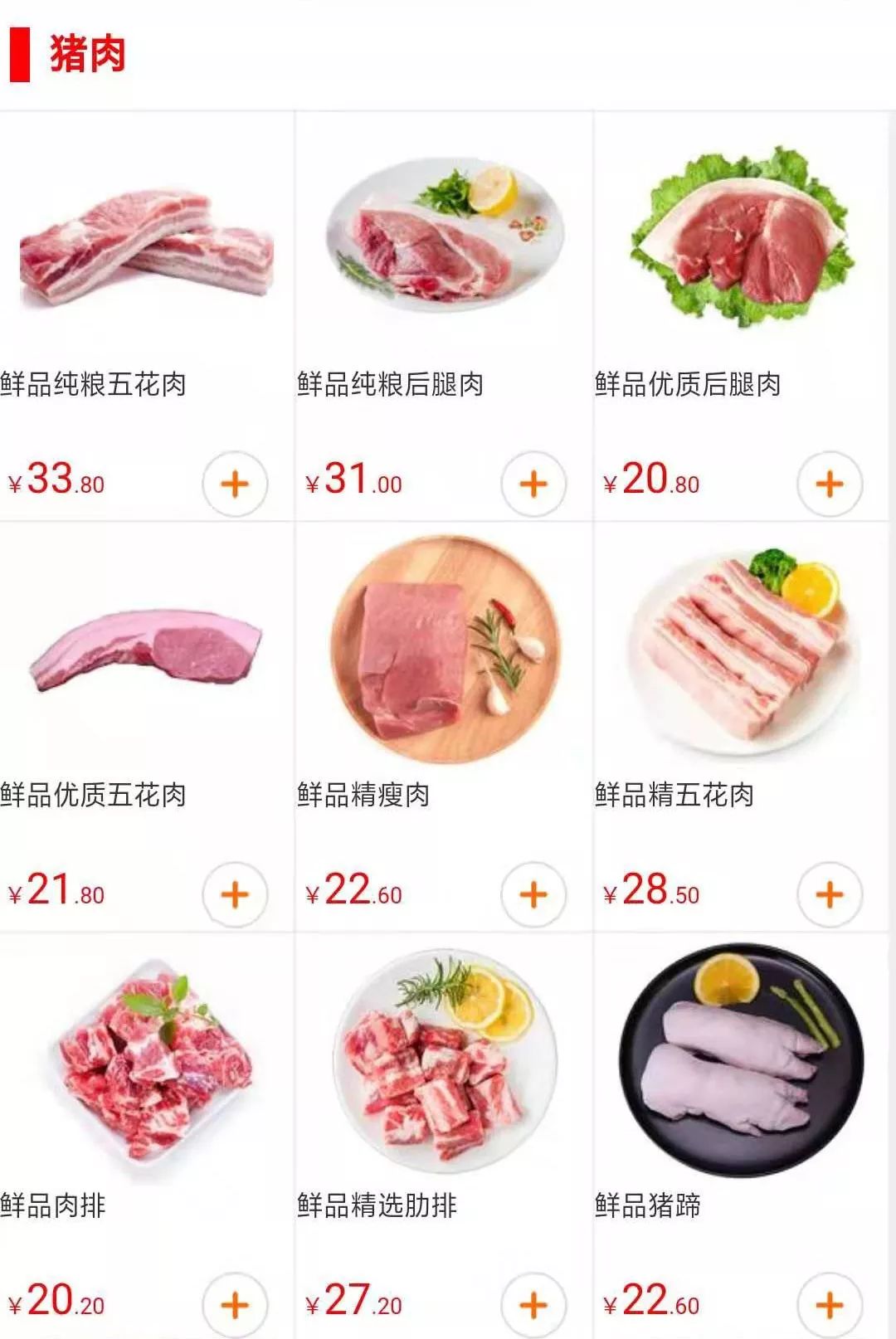Open the 鲜品纯粮五花肉 product page
Image resolution: width=896 pixels, height=1339 pixels.
coord(147,245)
